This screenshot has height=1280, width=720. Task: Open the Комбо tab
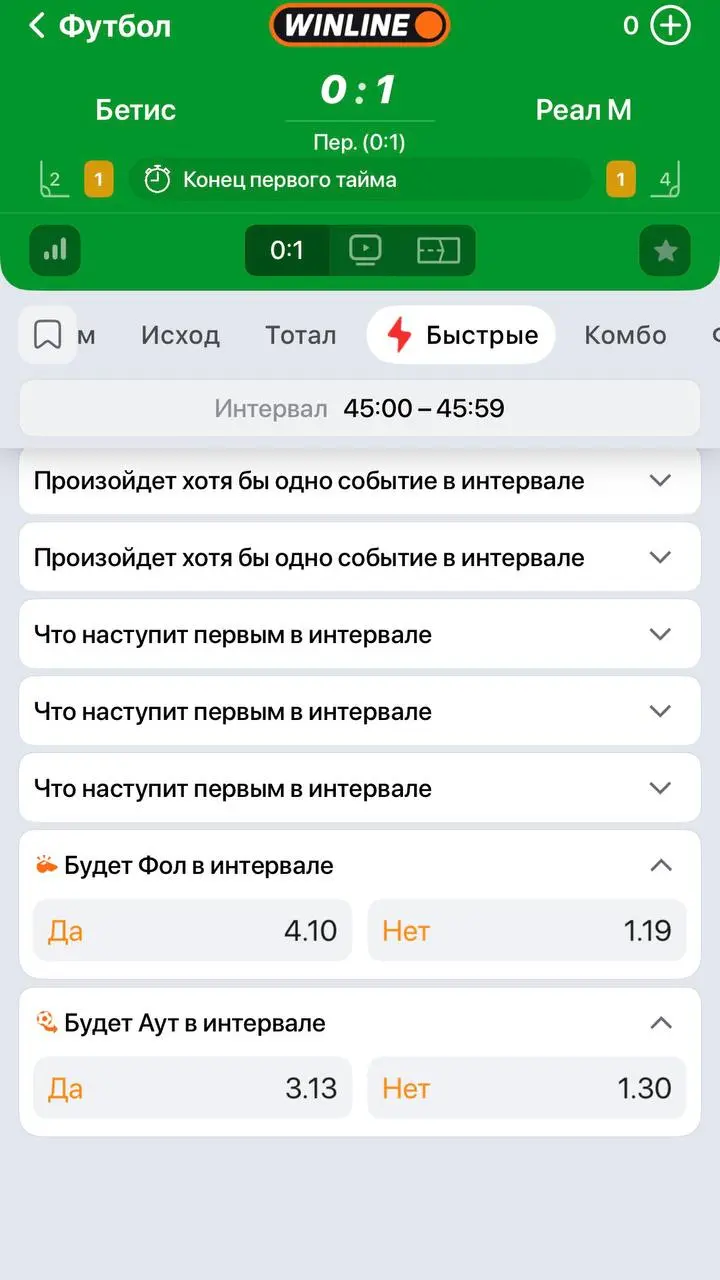point(625,335)
